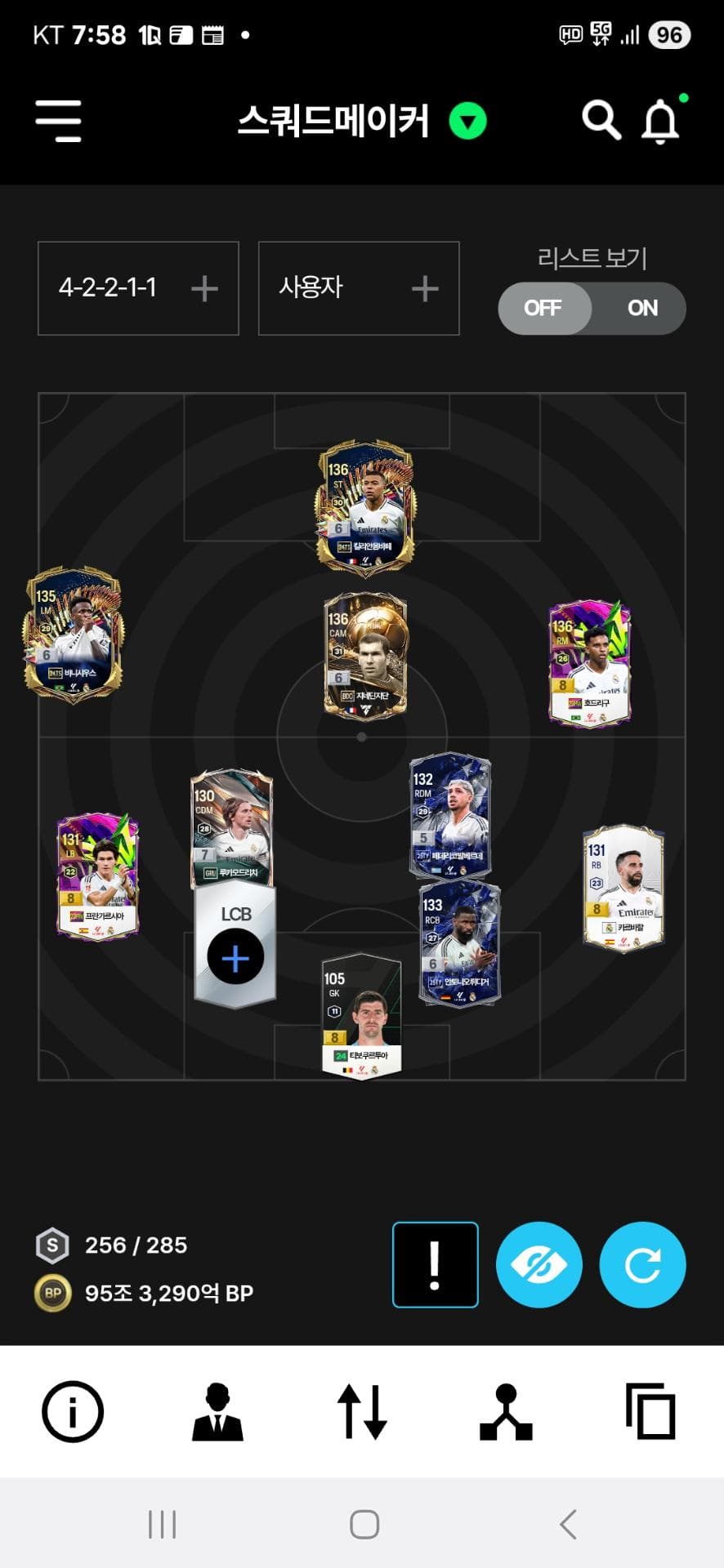Open the info icon in the bottom bar
The width and height of the screenshot is (724, 1568).
pyautogui.click(x=73, y=1411)
